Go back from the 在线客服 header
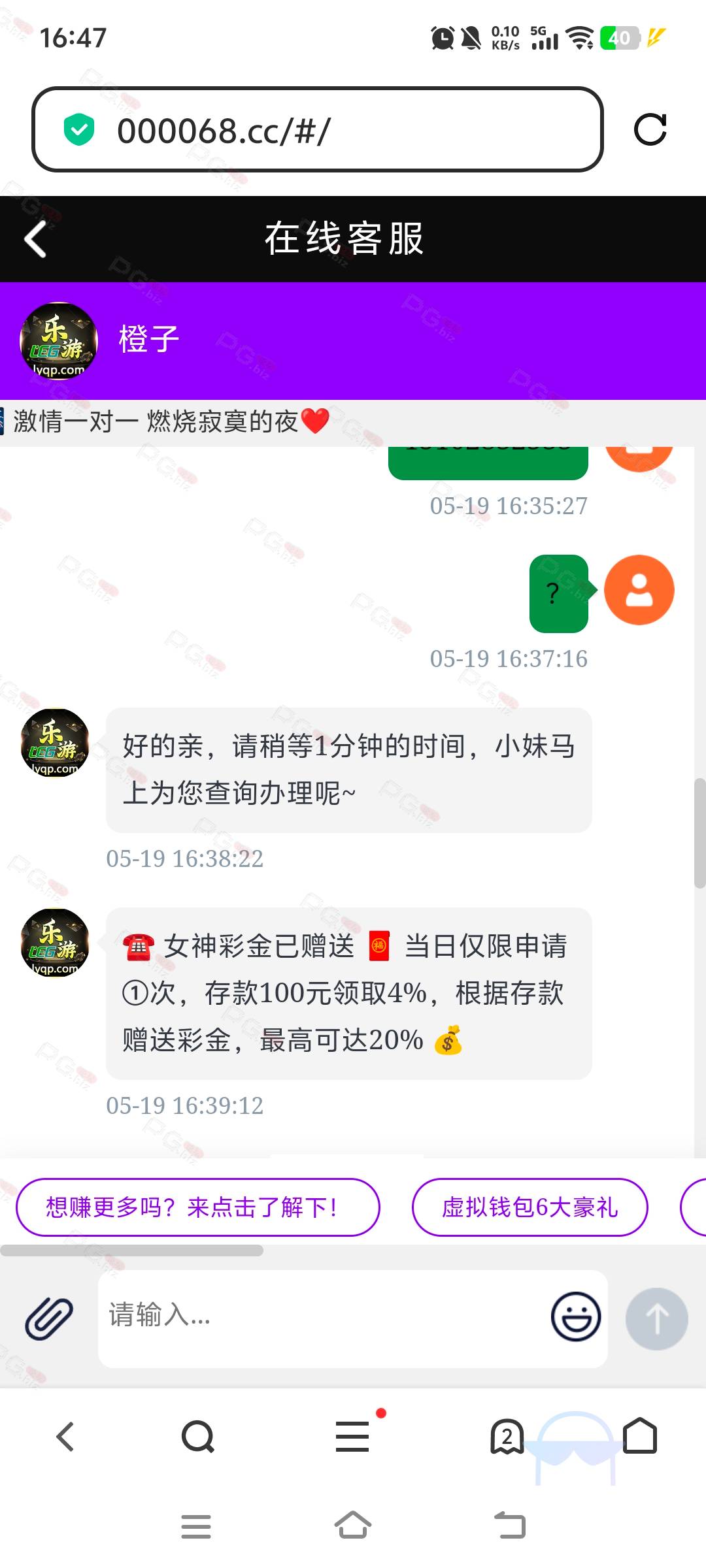 [35, 239]
